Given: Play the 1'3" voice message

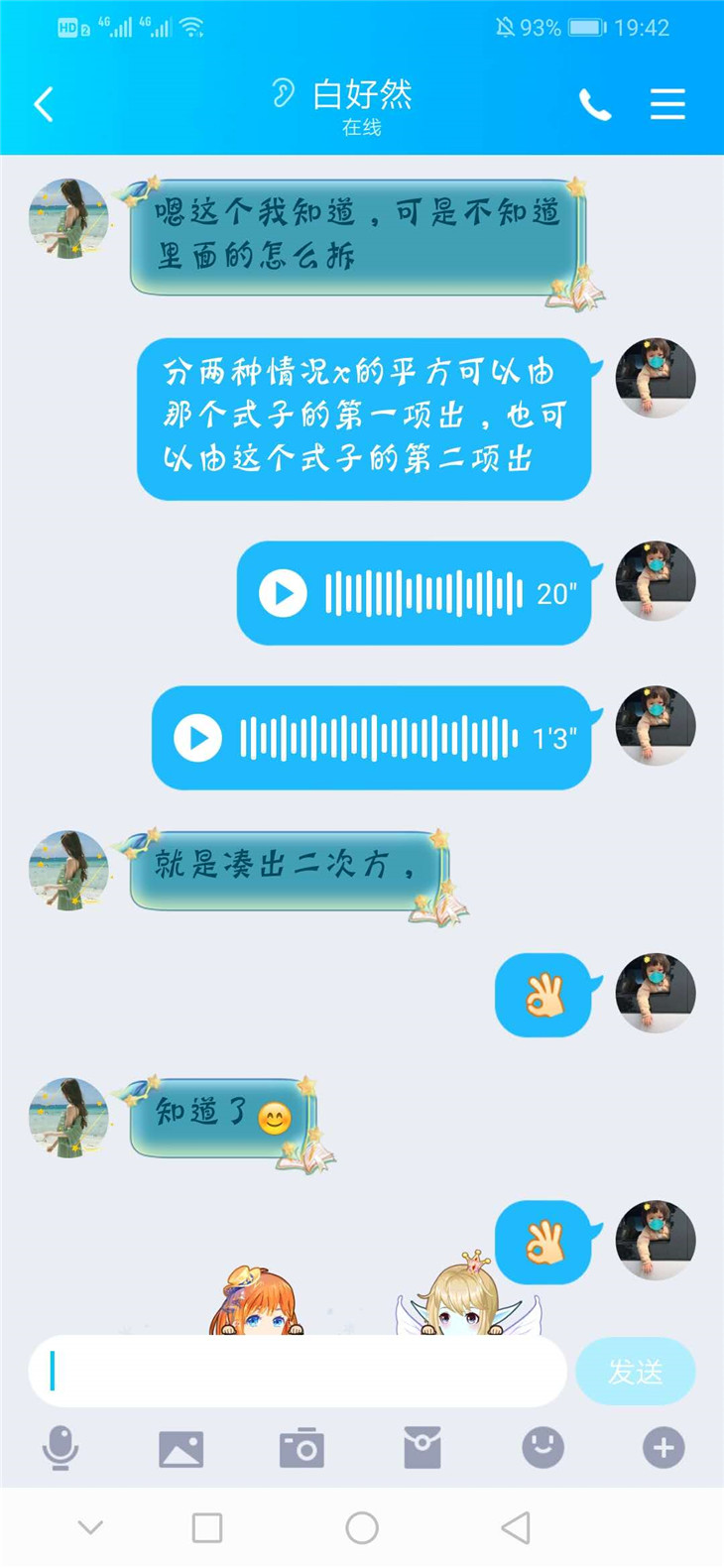Looking at the screenshot, I should tap(198, 738).
